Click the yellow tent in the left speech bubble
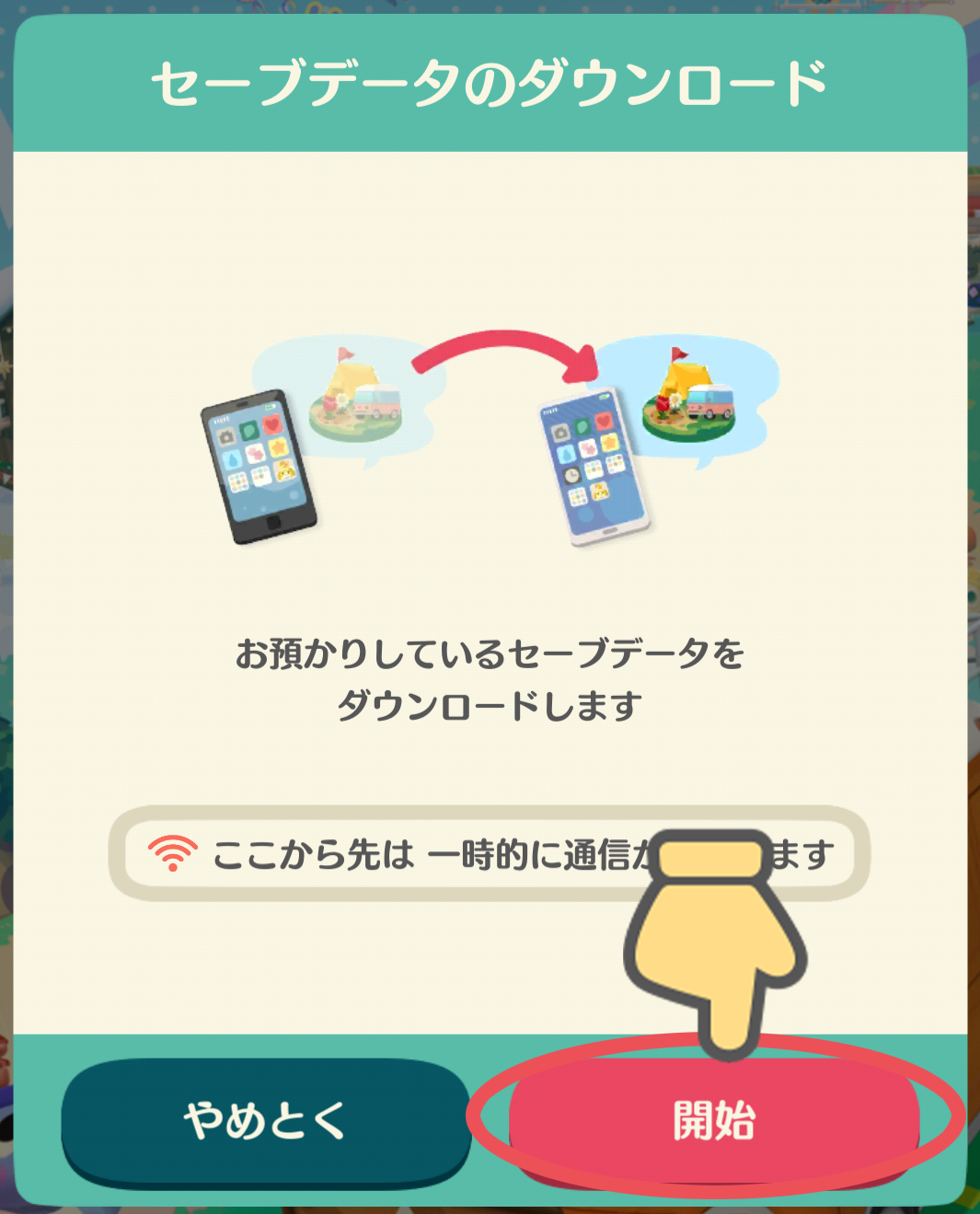 point(350,377)
